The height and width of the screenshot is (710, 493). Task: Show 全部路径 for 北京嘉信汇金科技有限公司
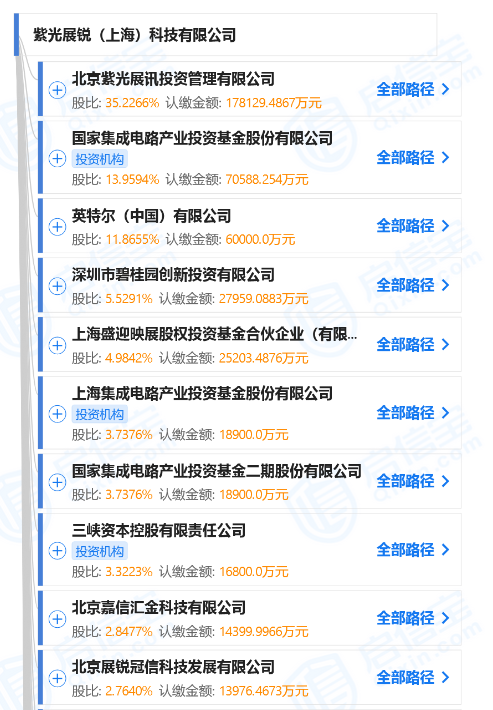(412, 618)
